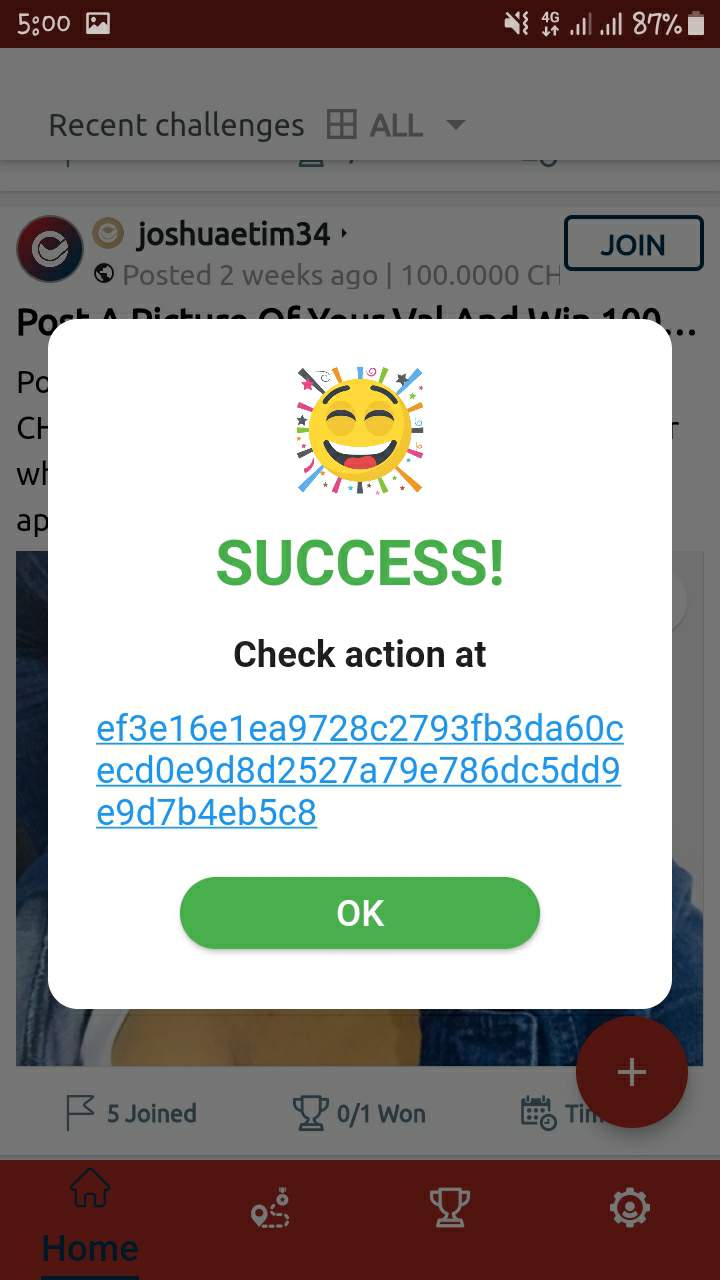Switch to the trophy tab

point(450,1209)
